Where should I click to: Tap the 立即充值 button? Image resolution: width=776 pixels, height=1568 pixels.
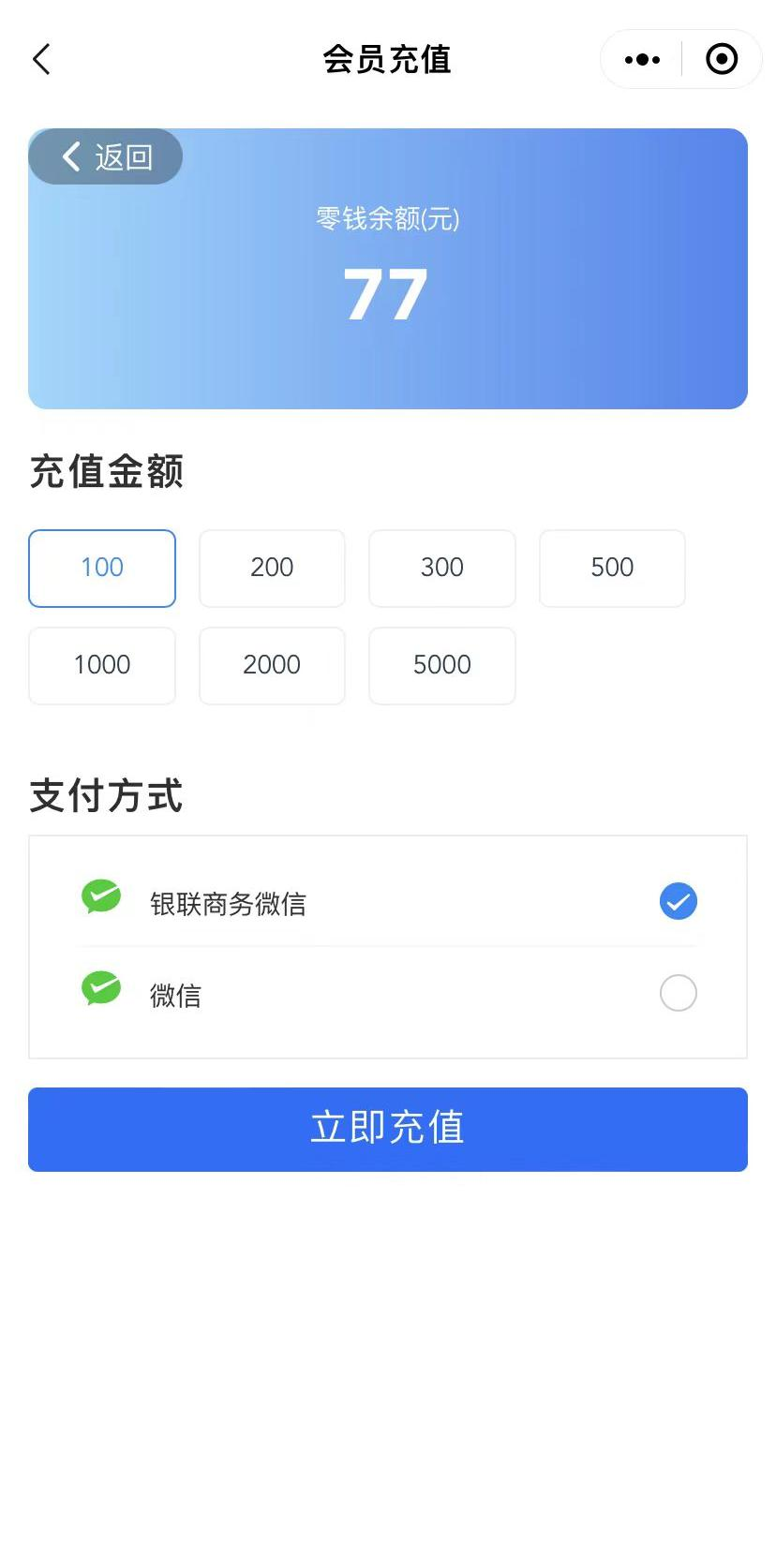[x=388, y=1129]
